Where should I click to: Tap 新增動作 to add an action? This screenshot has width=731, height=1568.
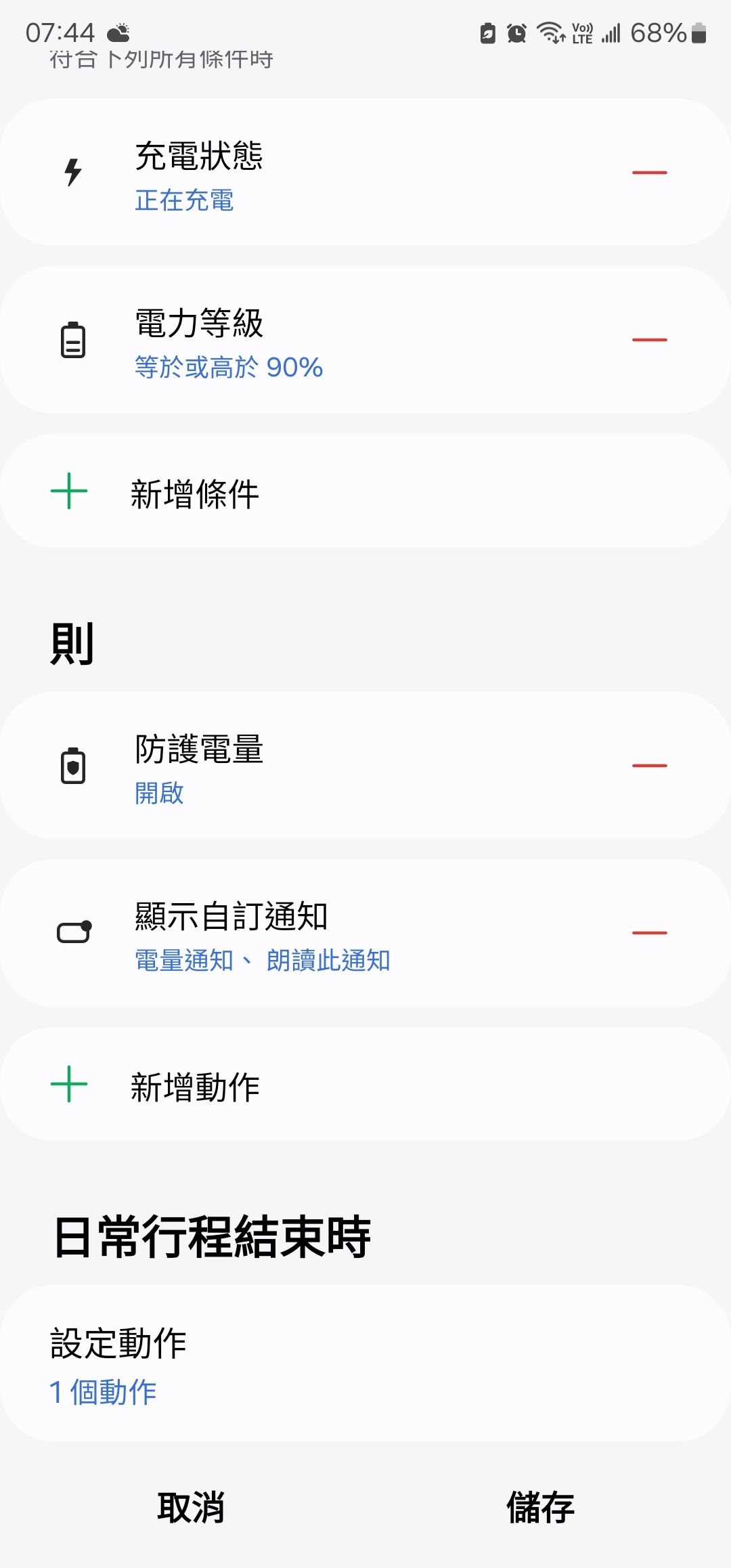click(x=195, y=1086)
